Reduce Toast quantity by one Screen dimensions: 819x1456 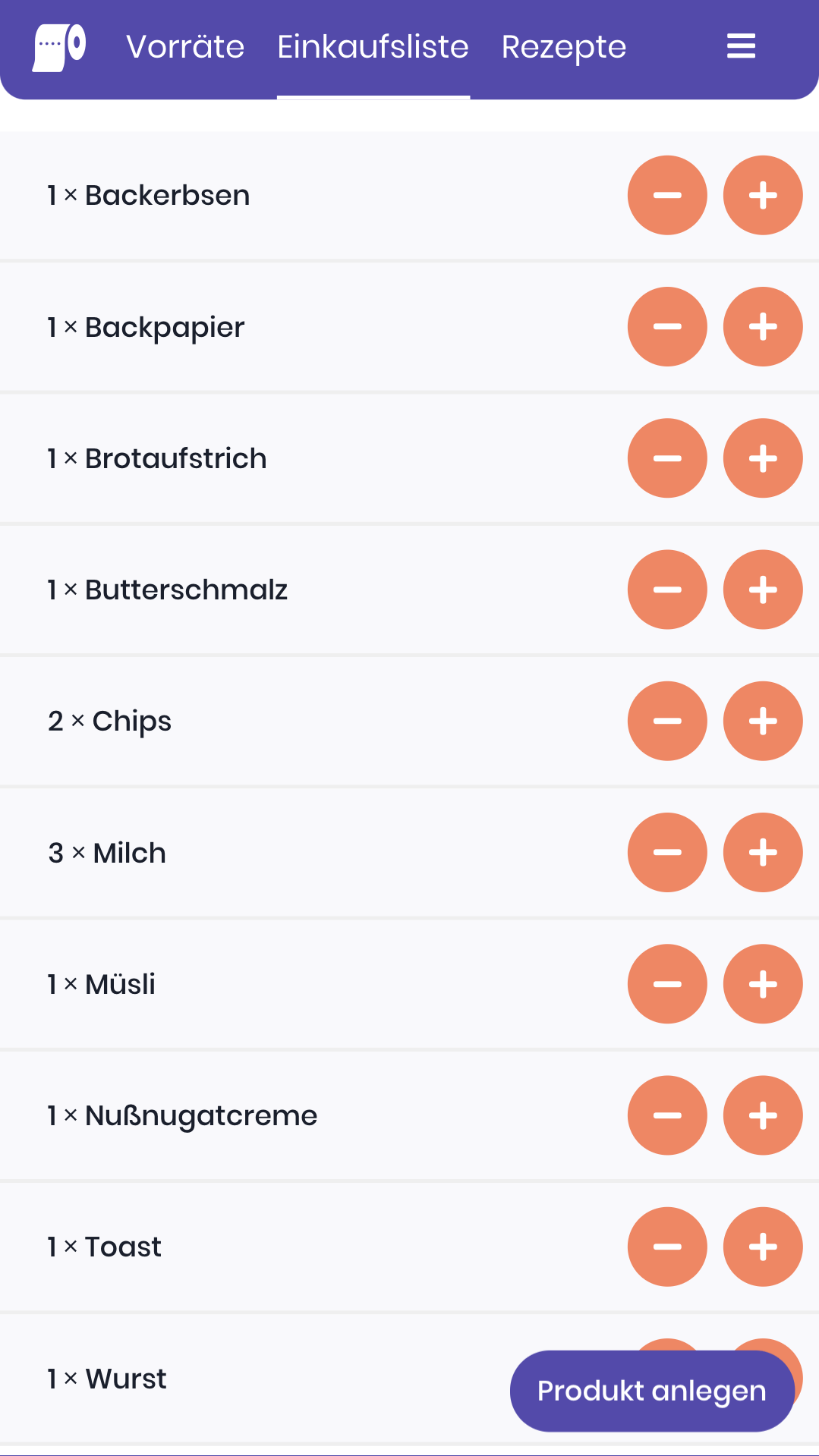667,1247
